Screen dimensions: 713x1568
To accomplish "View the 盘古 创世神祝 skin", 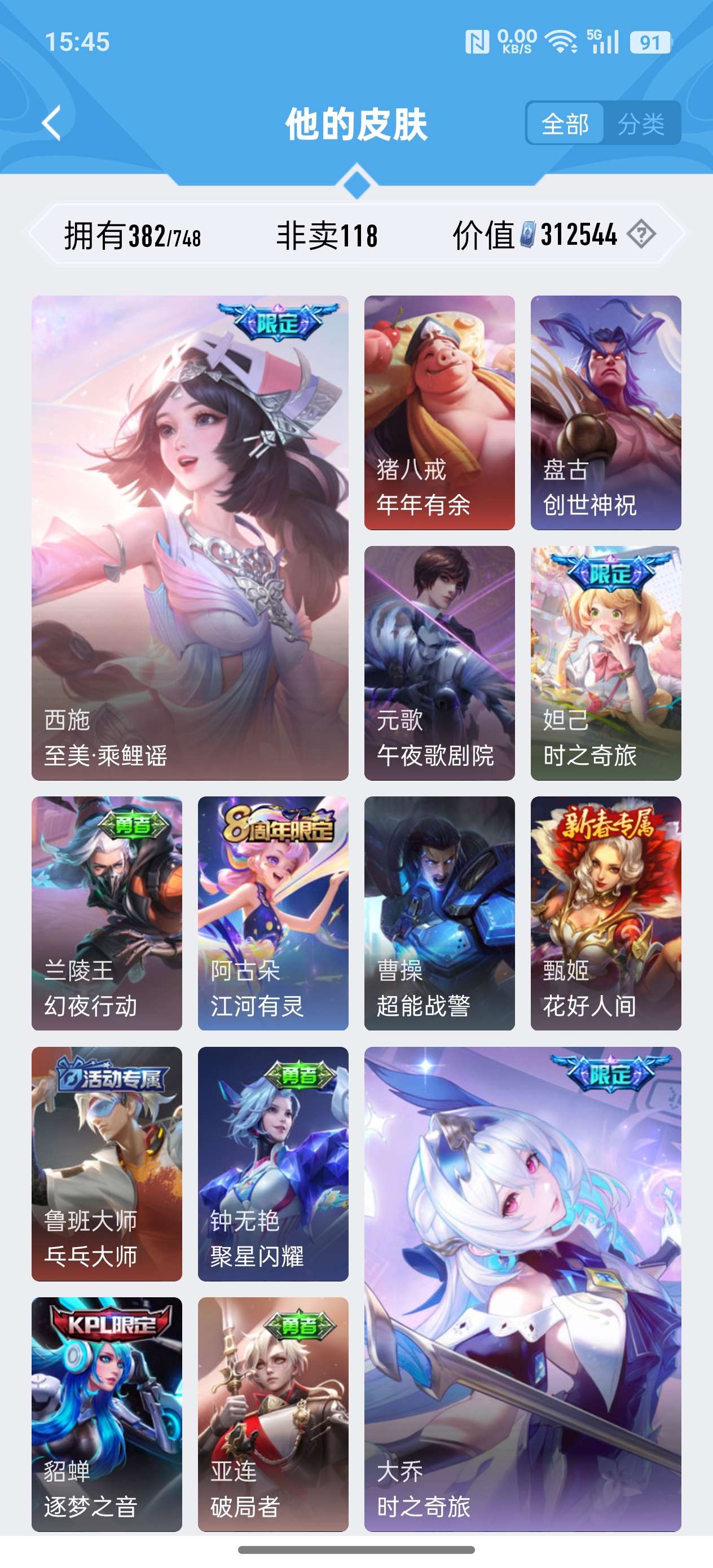I will [605, 412].
